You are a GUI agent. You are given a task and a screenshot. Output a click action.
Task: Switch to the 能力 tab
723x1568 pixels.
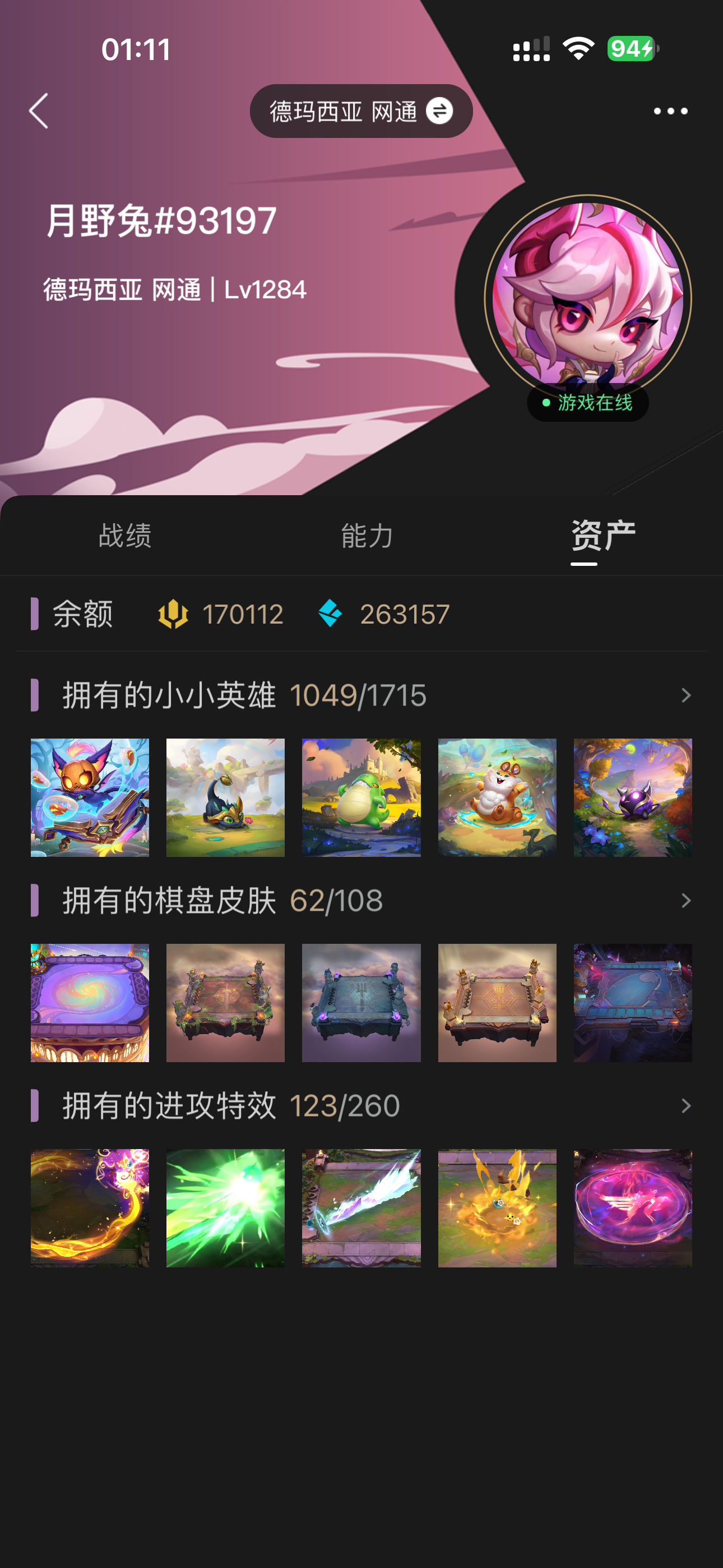(367, 536)
